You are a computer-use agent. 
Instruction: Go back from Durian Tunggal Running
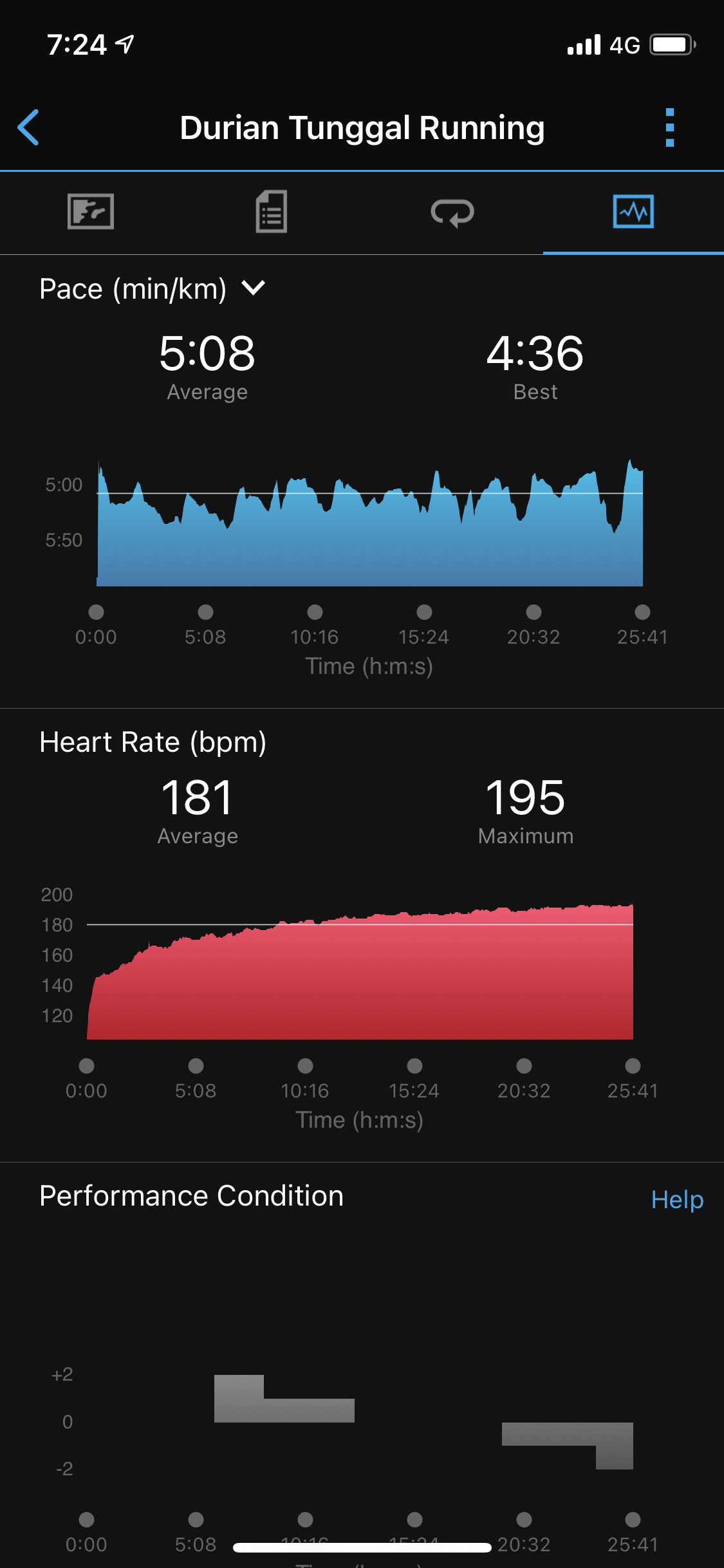[x=29, y=127]
